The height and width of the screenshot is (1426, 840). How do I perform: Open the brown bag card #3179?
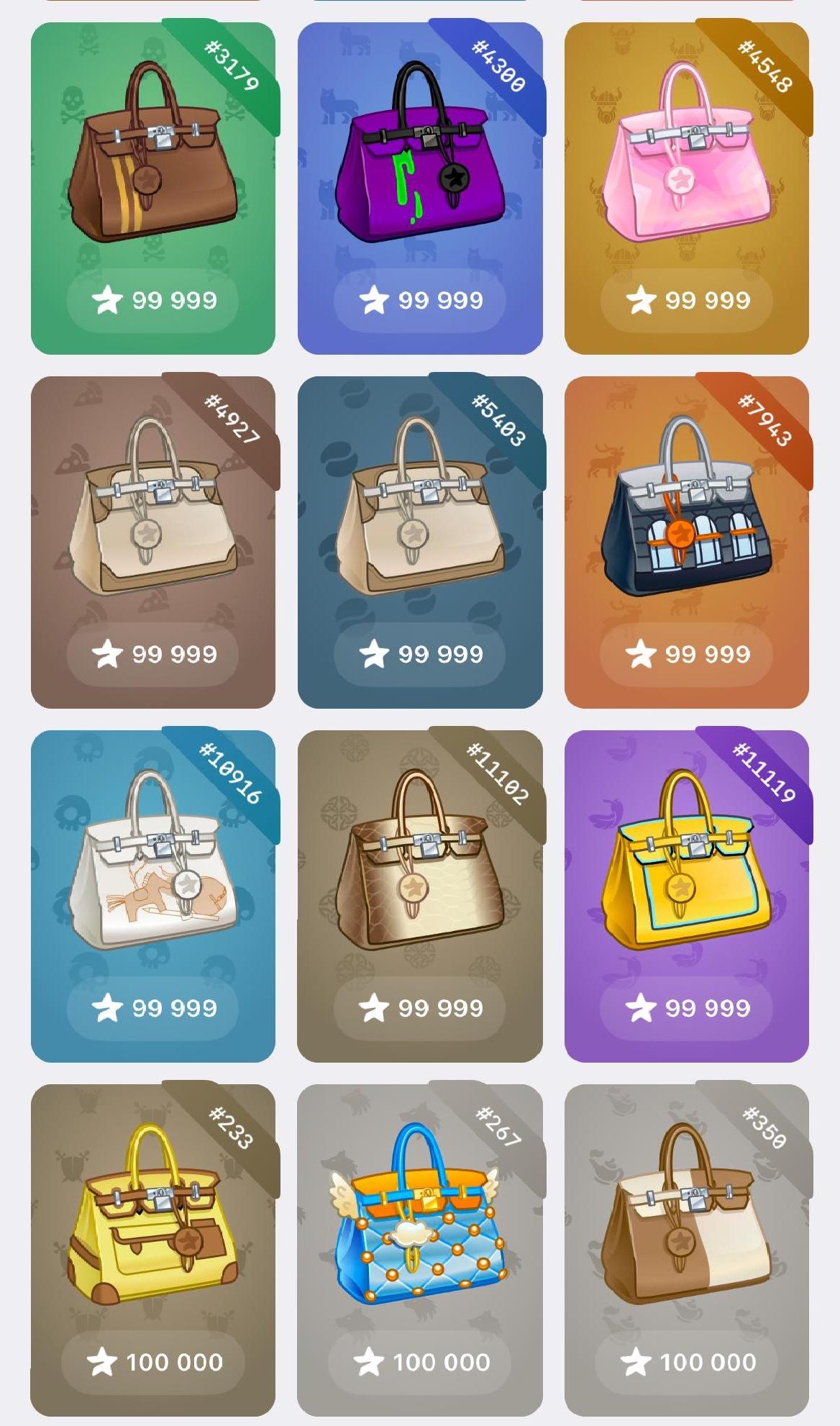point(153,189)
